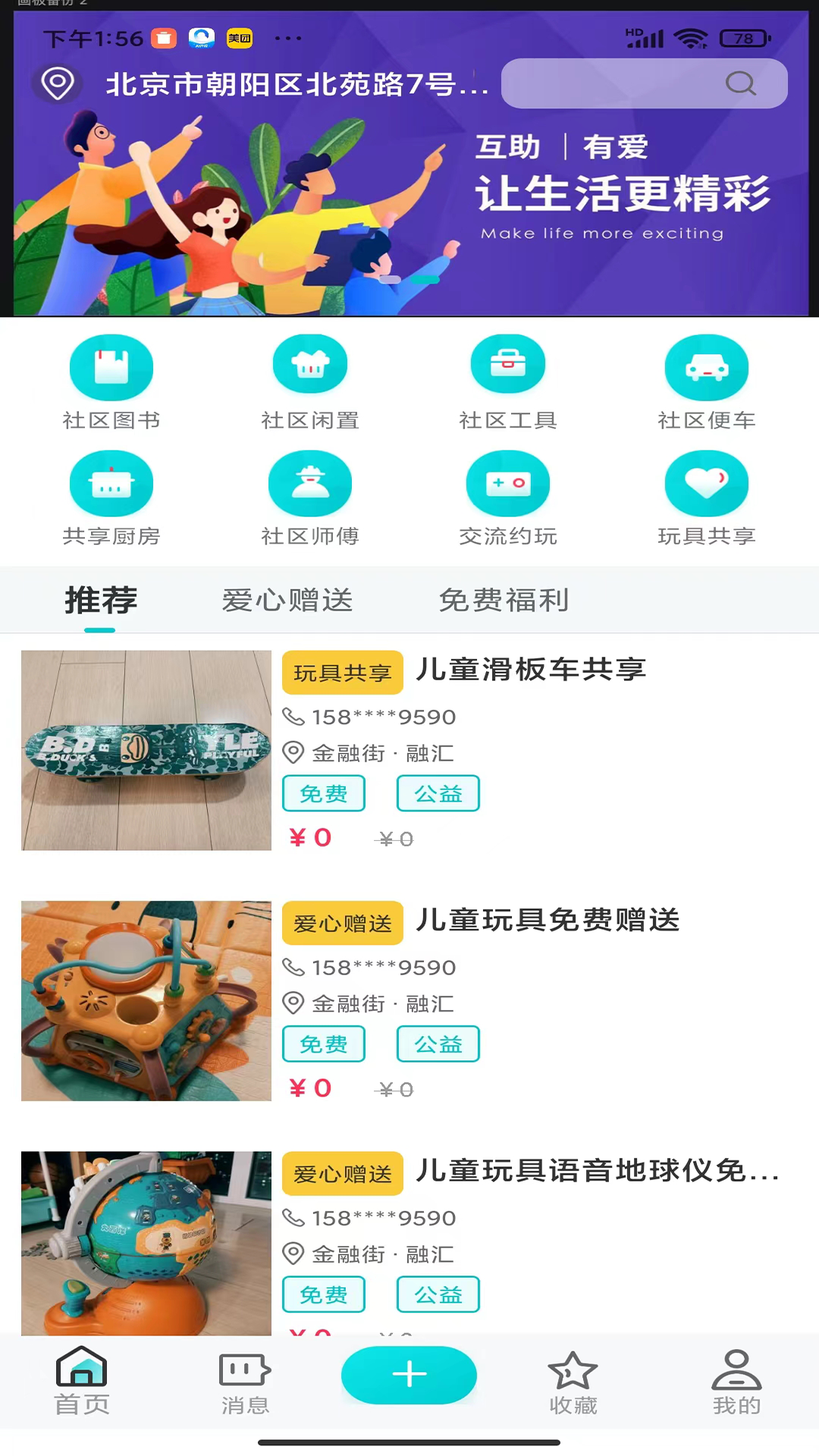Switch to the 爱心赠送 tab
Image resolution: width=819 pixels, height=1456 pixels.
tap(287, 600)
